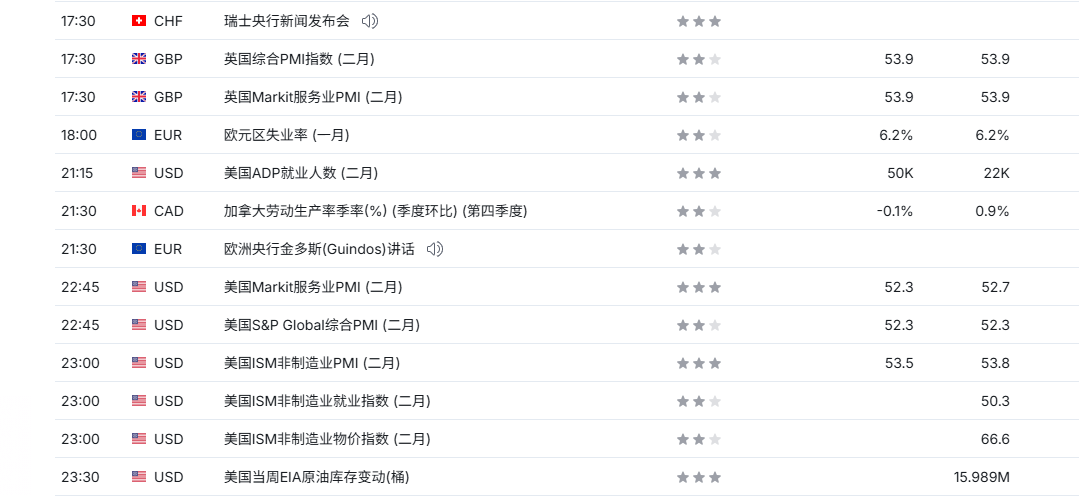Open 欧洲央行金多斯(Guindos)讲话 event
1079x496 pixels.
[319, 249]
